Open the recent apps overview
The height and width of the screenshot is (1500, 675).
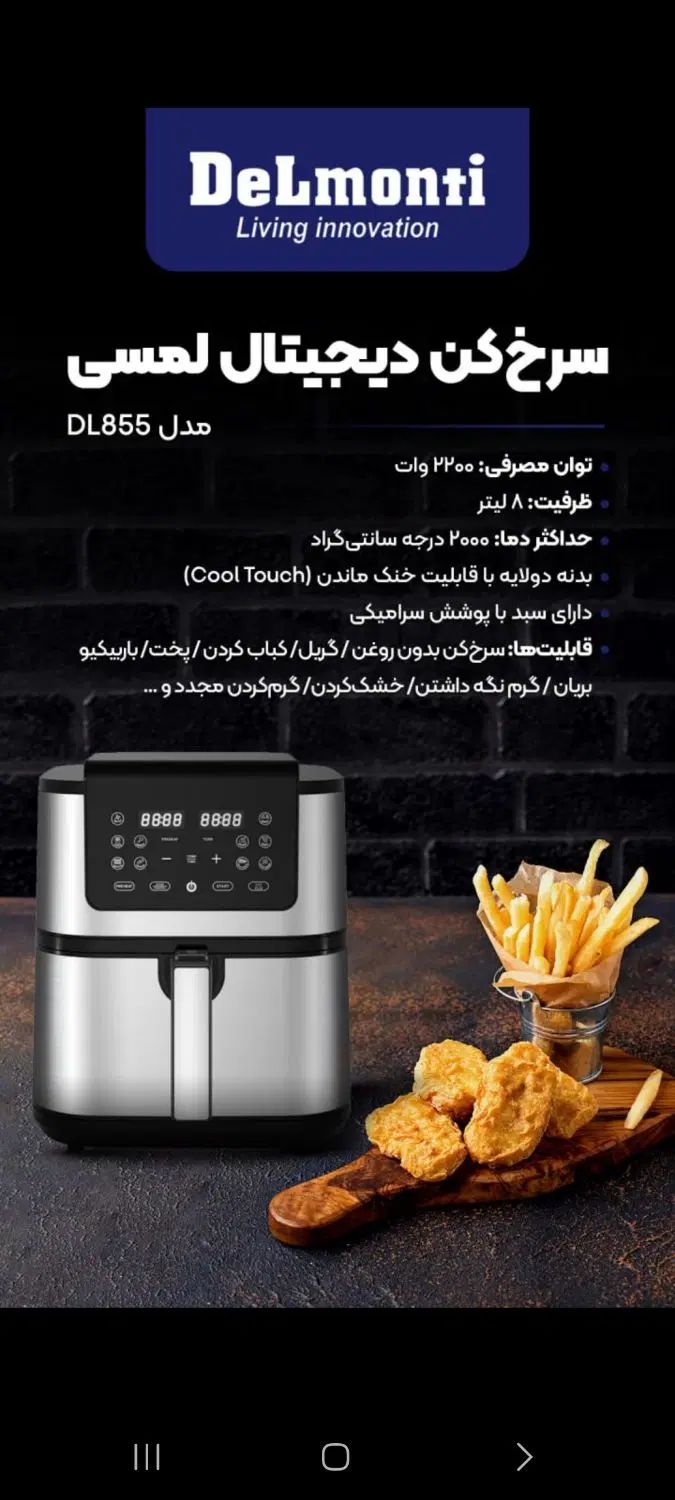point(147,1457)
